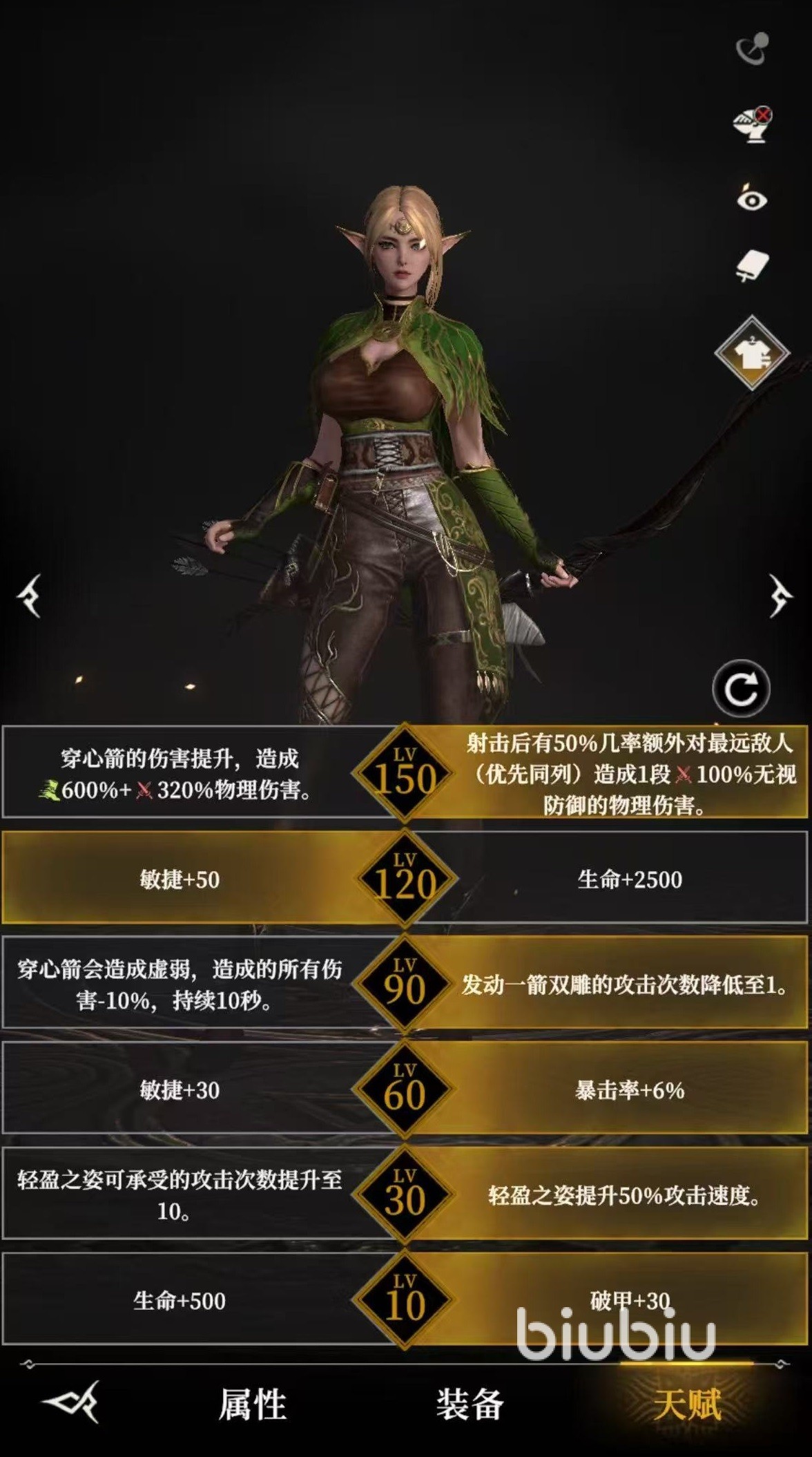Screen dimensions: 812x1457
Task: Open the book icon on right side
Action: click(x=752, y=265)
